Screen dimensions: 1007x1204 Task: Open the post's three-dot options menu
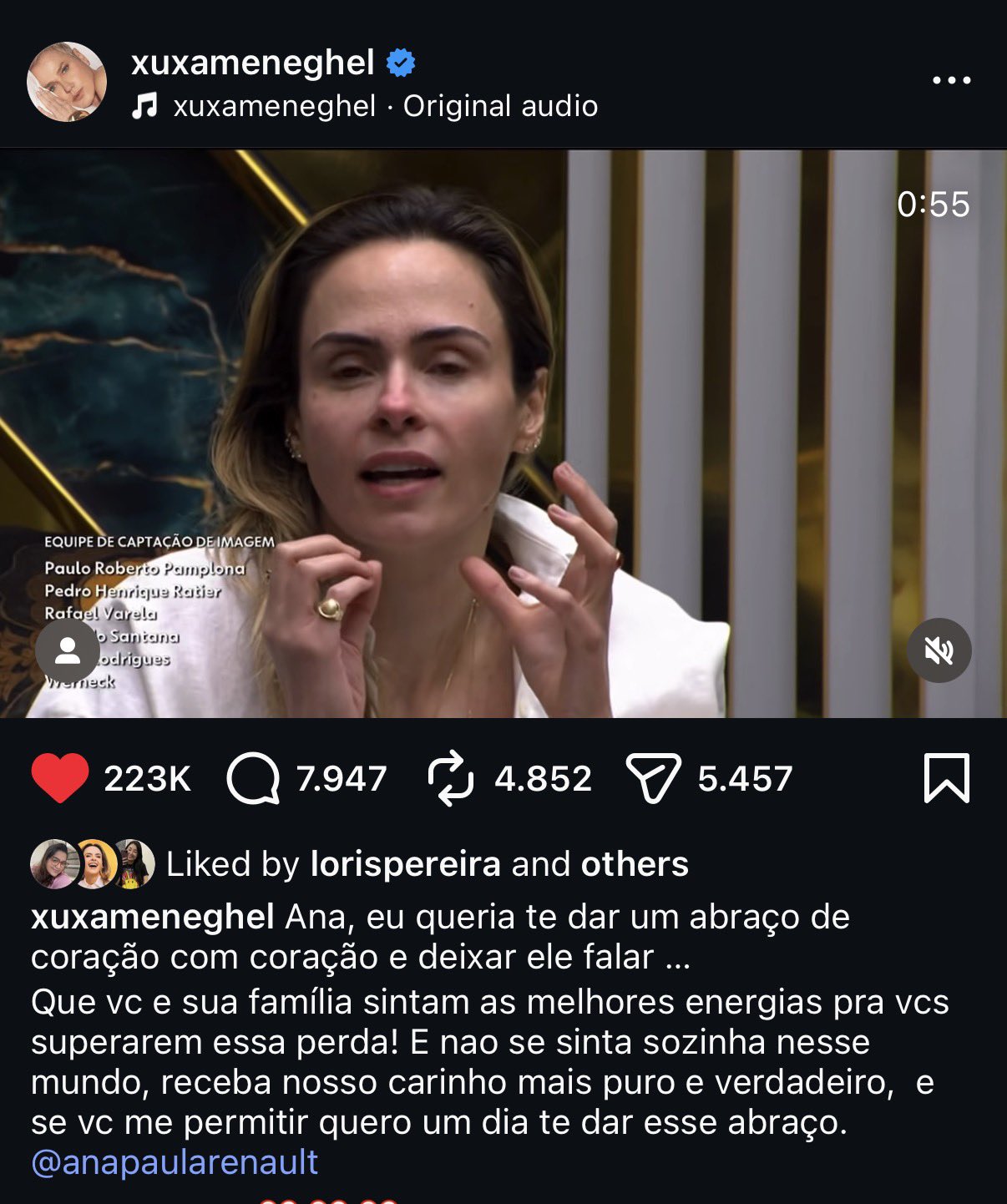click(x=951, y=80)
